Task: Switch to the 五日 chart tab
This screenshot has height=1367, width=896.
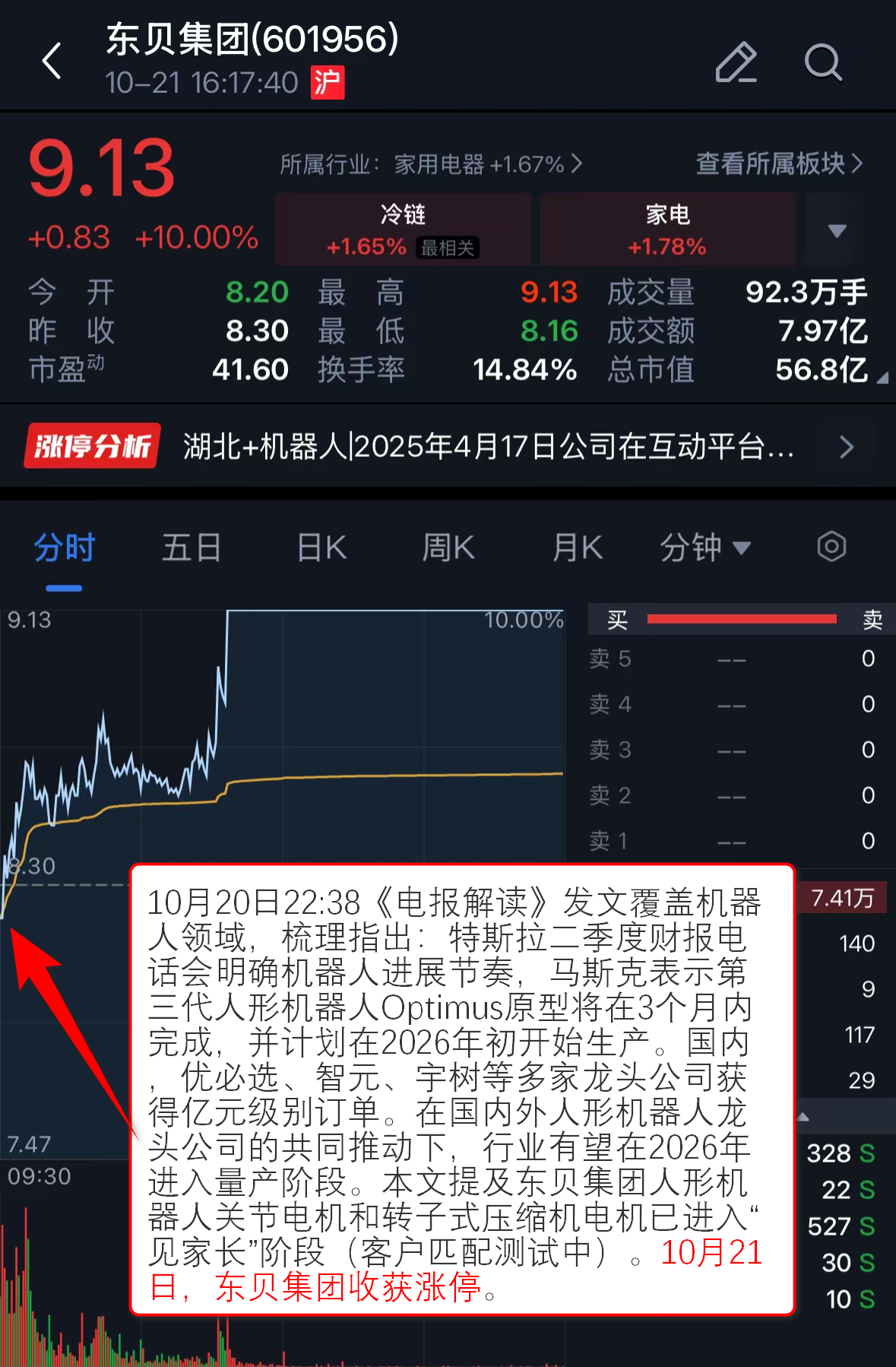Action: (192, 547)
